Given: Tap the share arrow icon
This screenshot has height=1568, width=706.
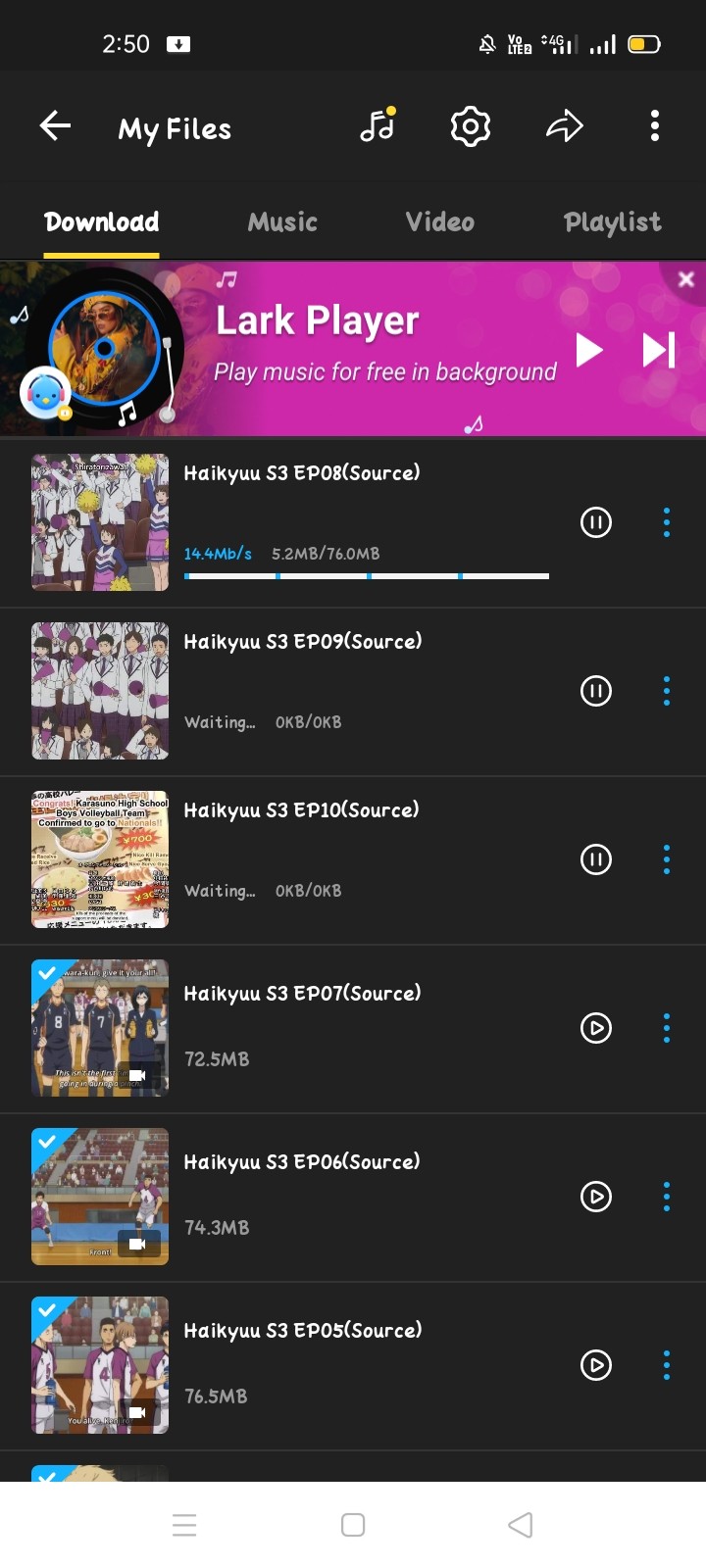Looking at the screenshot, I should (x=564, y=126).
